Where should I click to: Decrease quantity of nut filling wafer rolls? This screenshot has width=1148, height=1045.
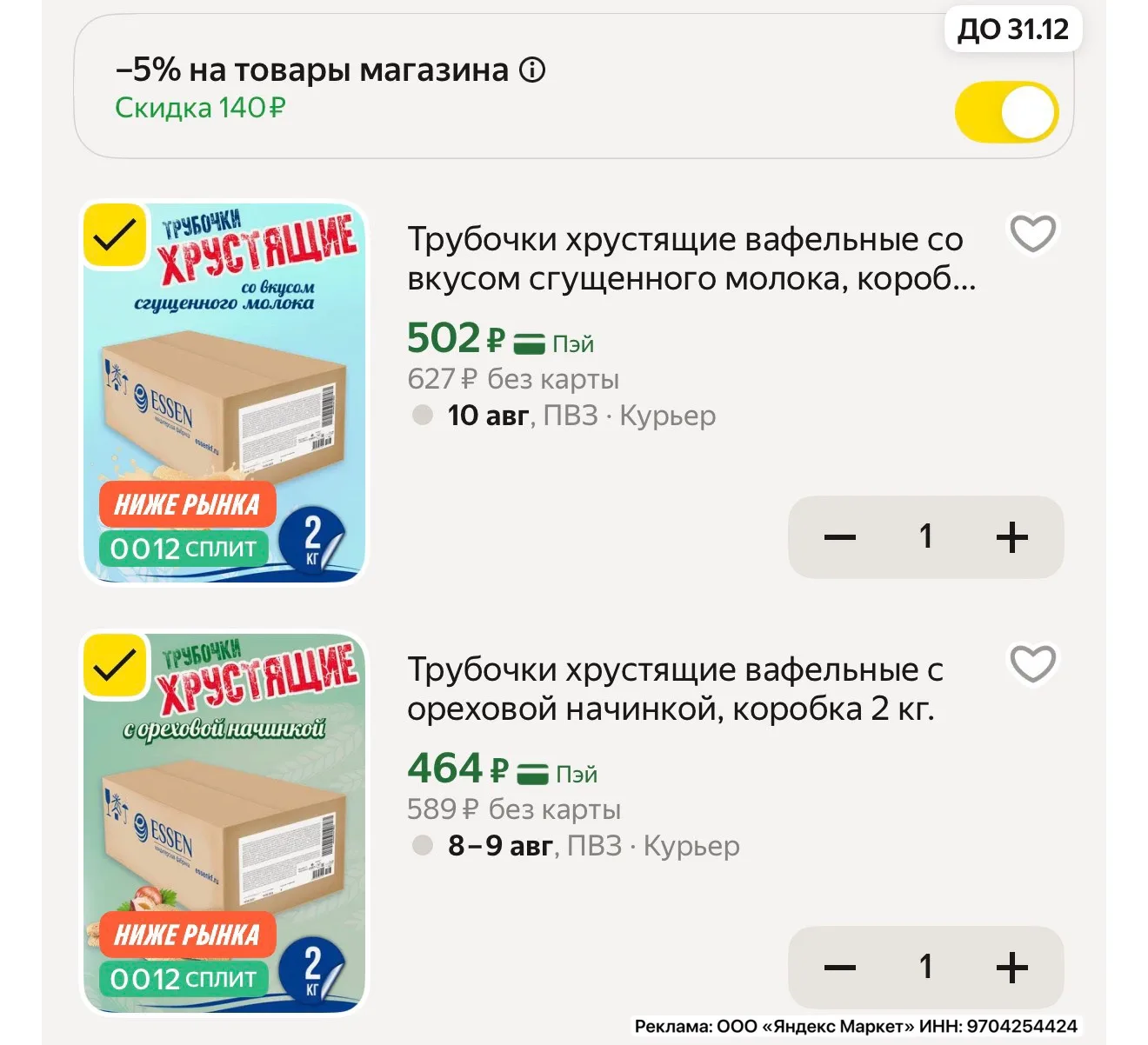tap(840, 968)
